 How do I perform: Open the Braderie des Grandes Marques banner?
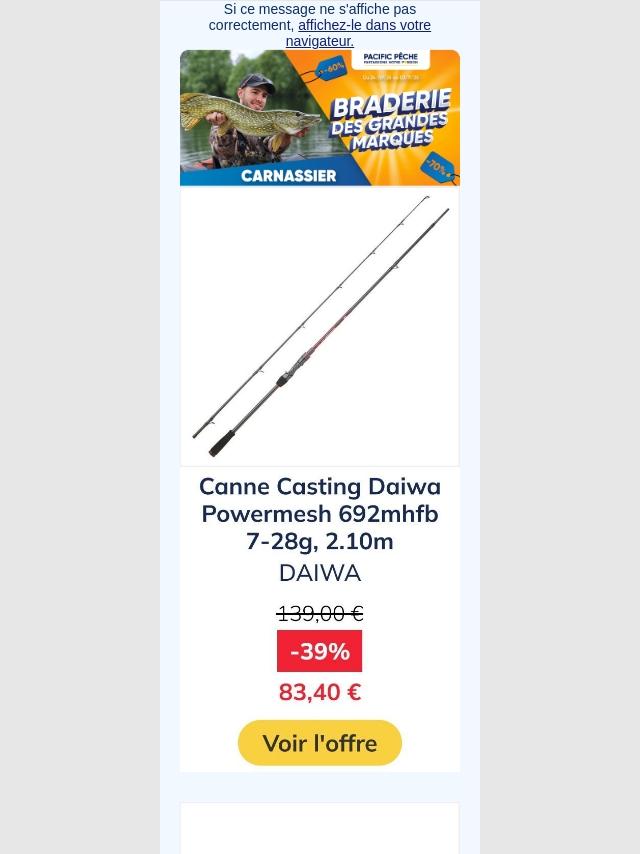[320, 118]
